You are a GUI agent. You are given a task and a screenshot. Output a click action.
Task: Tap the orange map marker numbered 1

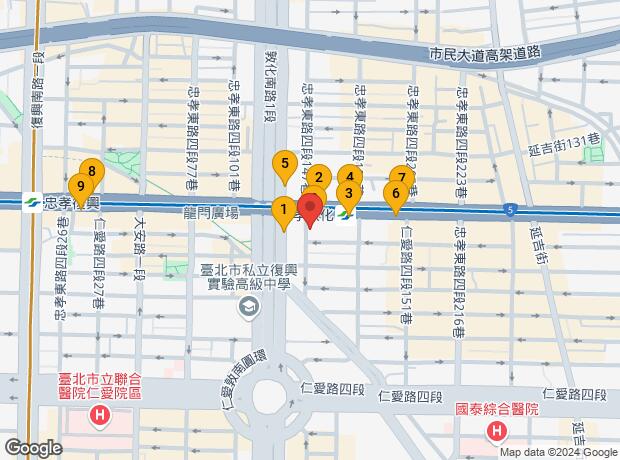284,210
